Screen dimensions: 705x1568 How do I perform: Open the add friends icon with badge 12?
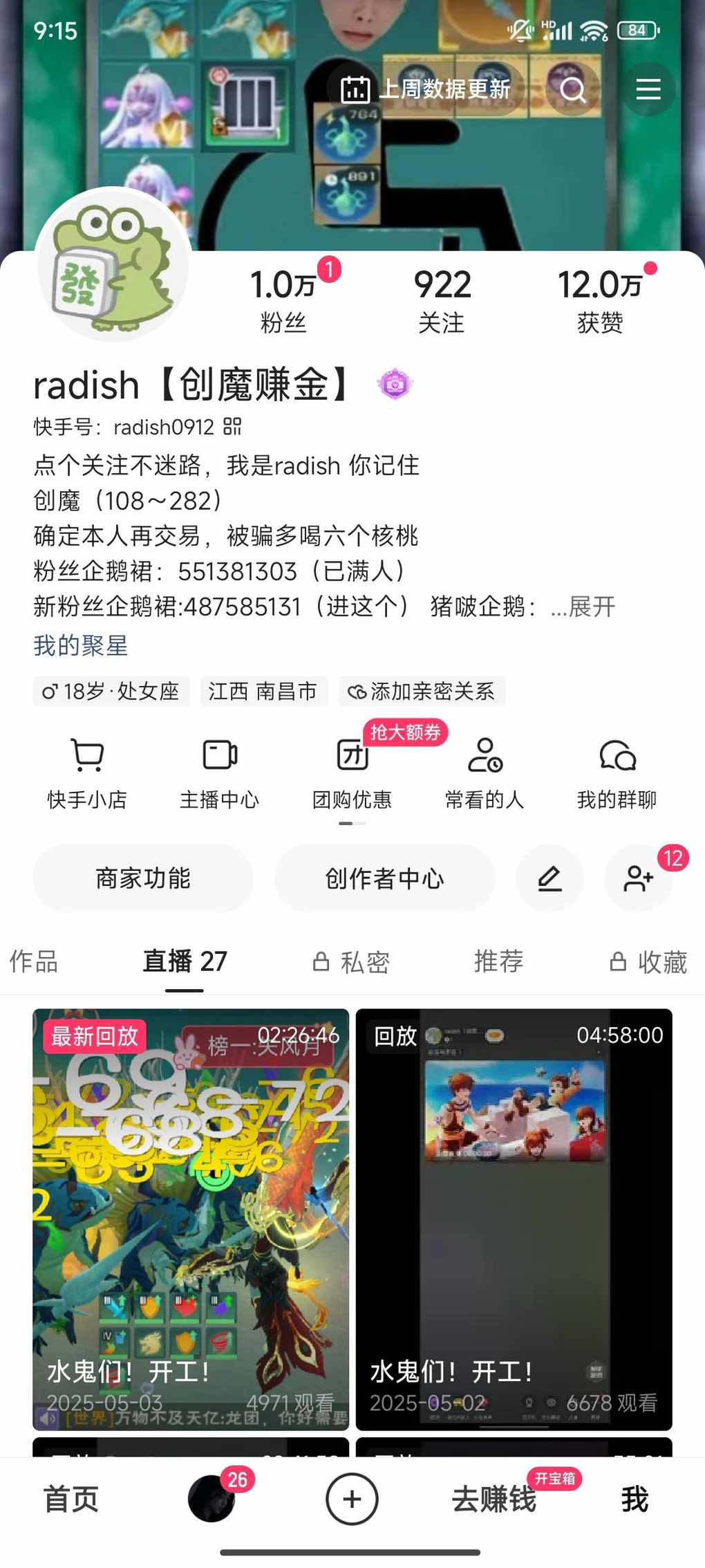[x=639, y=878]
